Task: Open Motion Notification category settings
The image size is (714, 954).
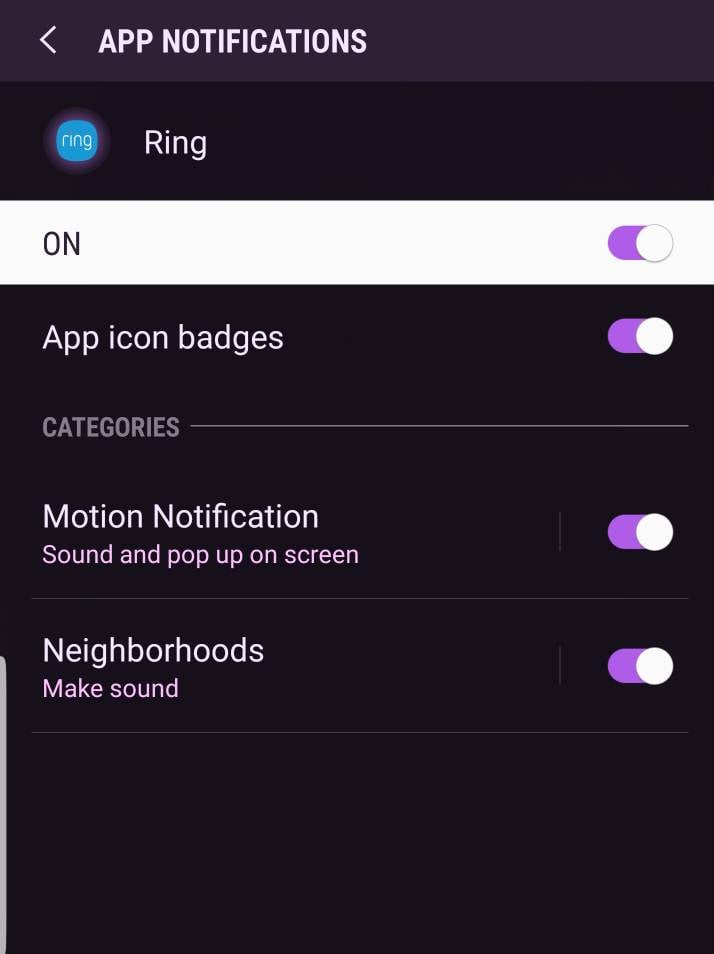Action: pyautogui.click(x=200, y=533)
